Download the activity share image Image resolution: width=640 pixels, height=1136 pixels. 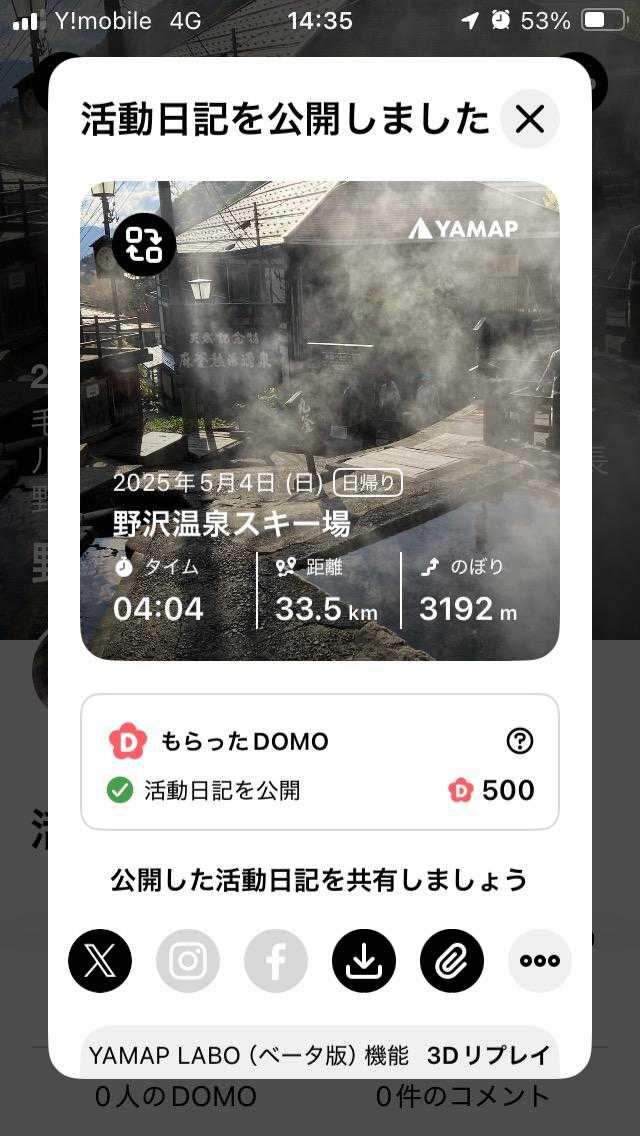(364, 961)
